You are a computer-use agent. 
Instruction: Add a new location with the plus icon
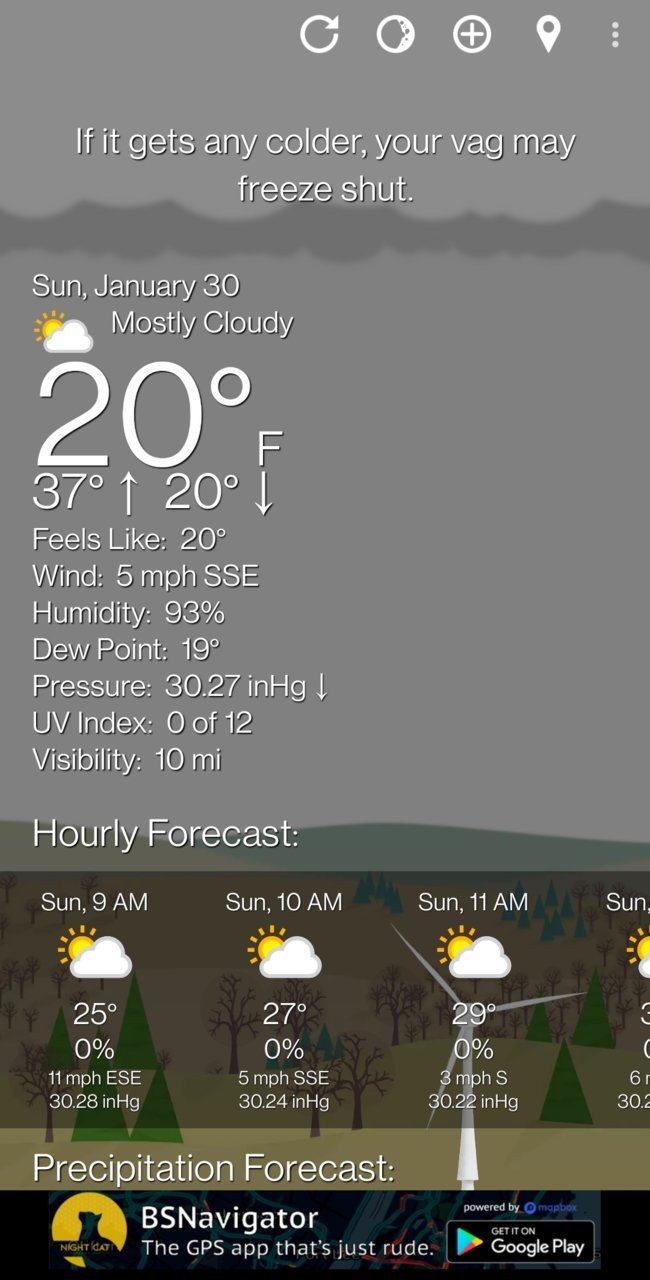coord(472,35)
